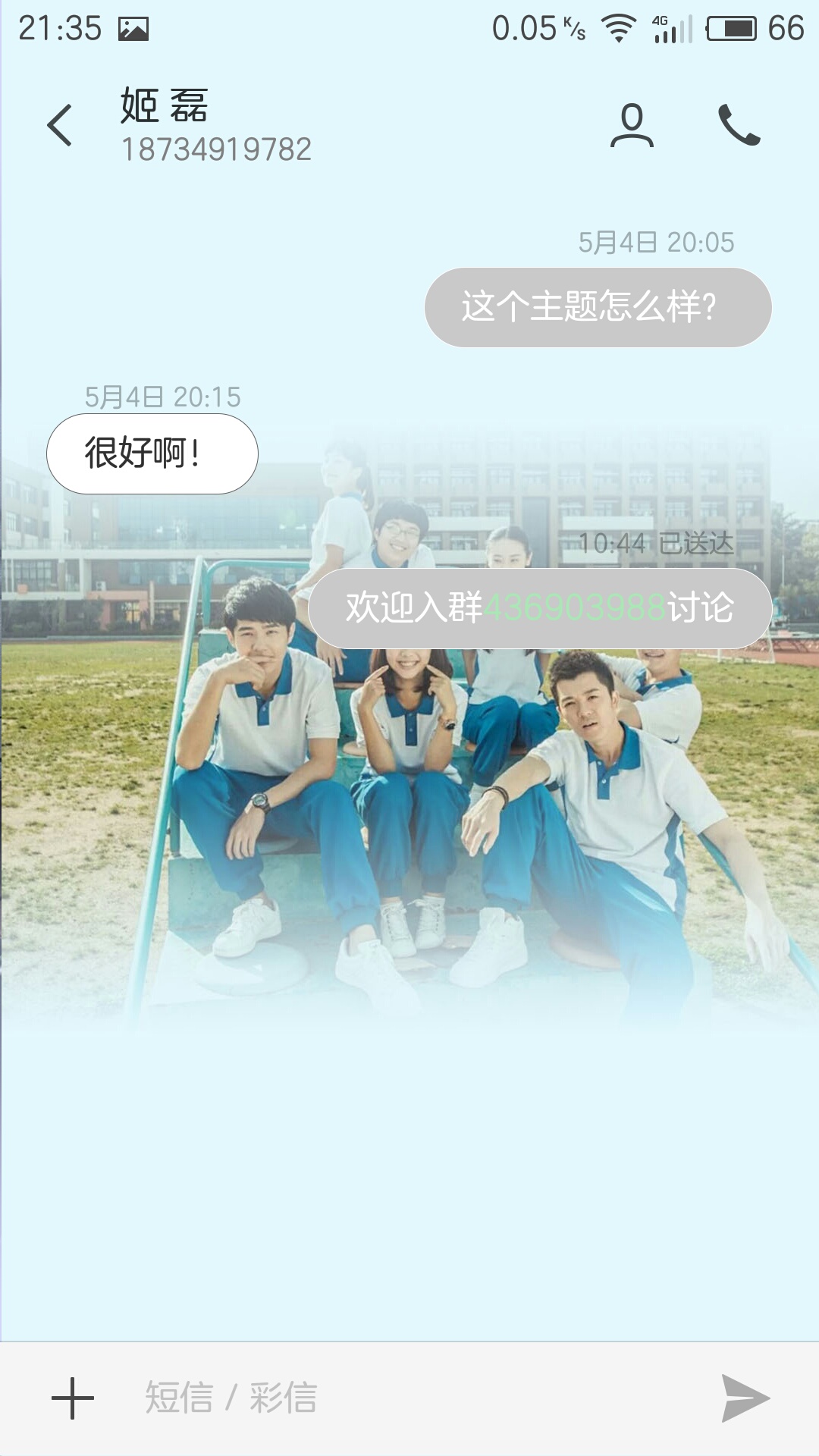Focus the 短信 / 彩信 message field
Viewport: 819px width, 1456px height.
pyautogui.click(x=409, y=1398)
